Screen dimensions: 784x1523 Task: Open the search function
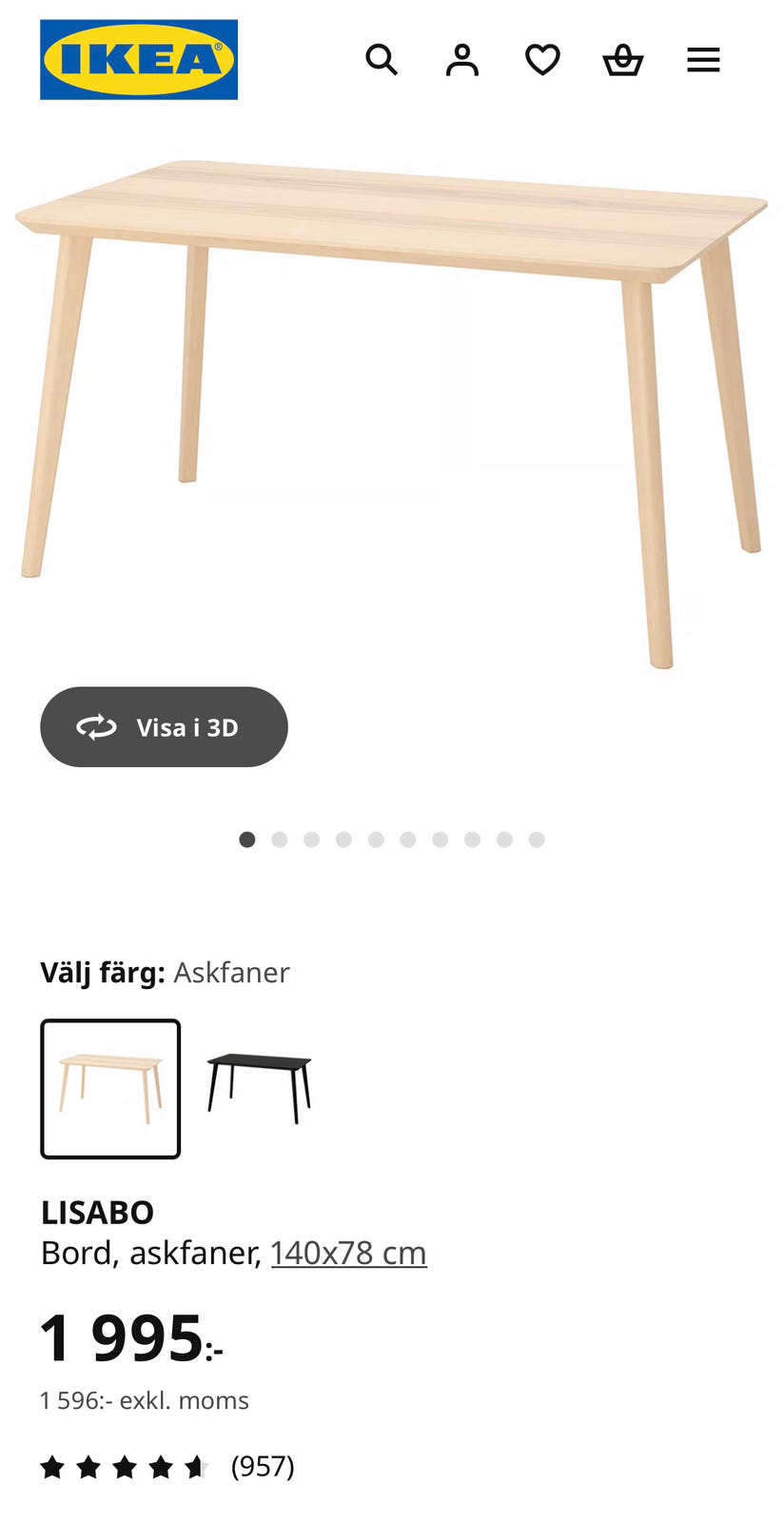point(382,60)
